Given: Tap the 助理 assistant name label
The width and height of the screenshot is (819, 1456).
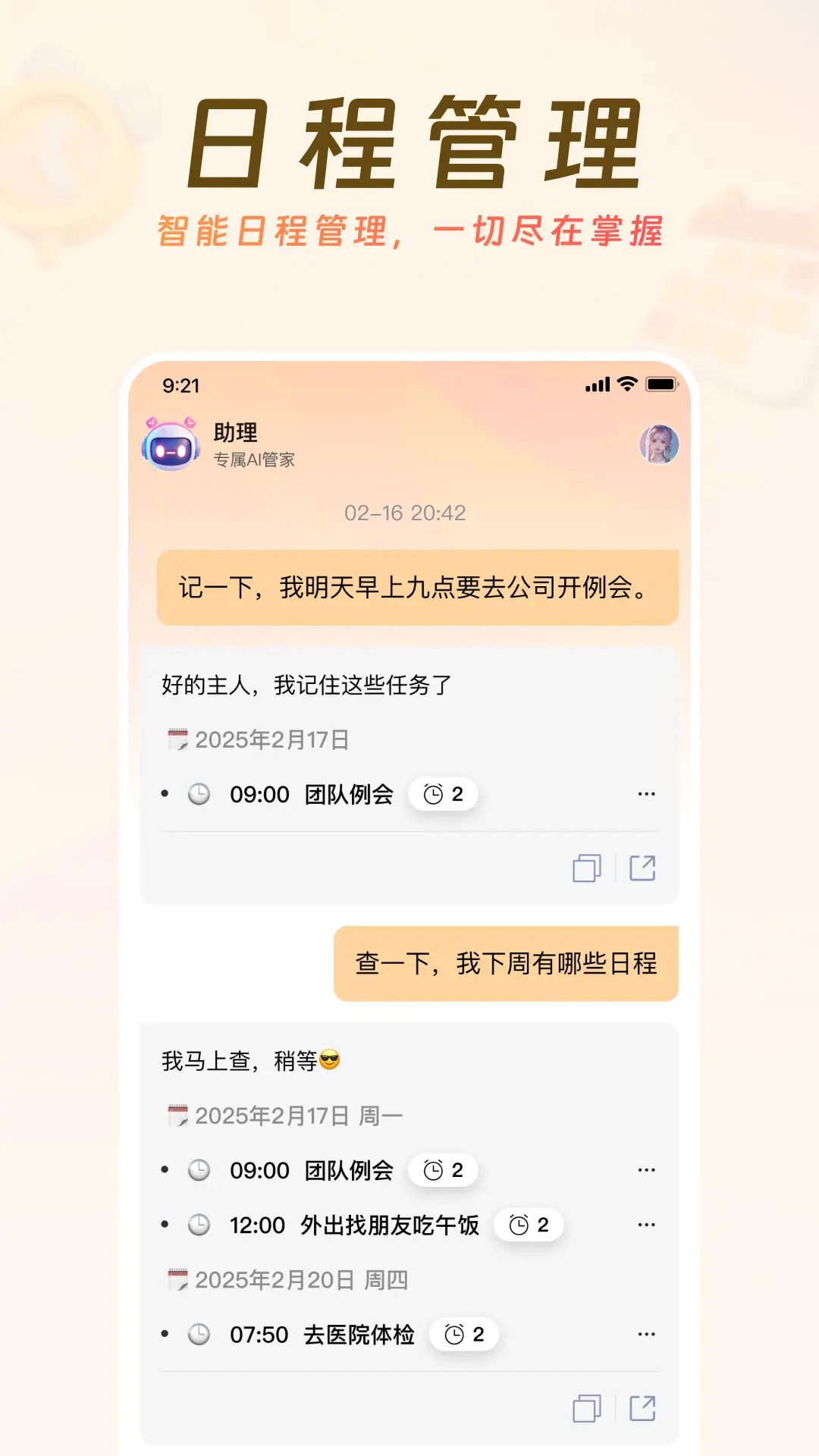Looking at the screenshot, I should click(x=234, y=433).
